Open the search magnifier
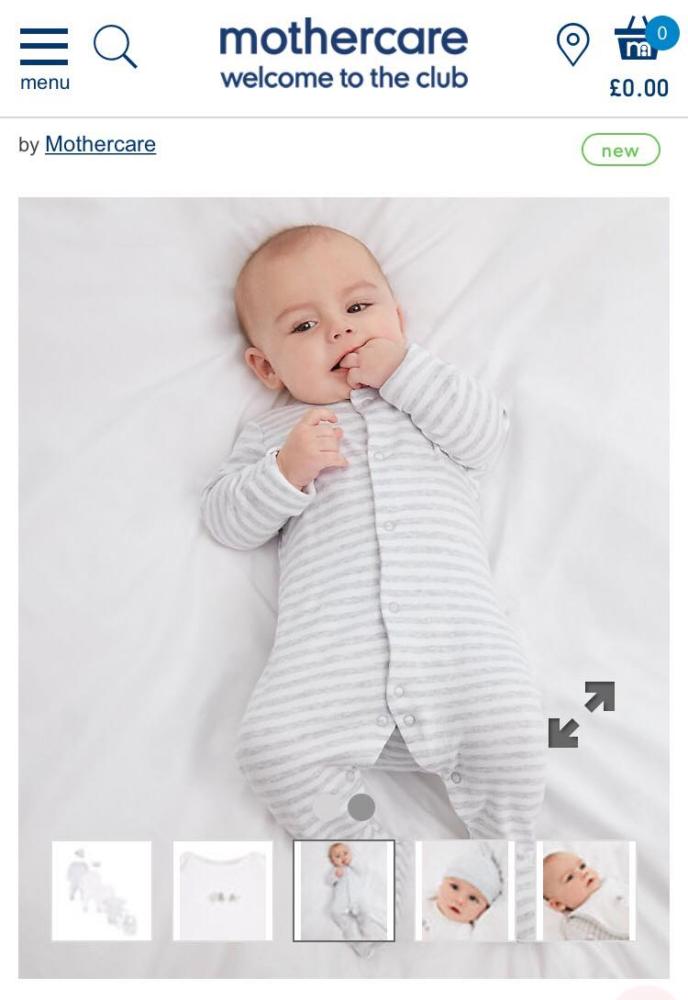 pyautogui.click(x=114, y=47)
